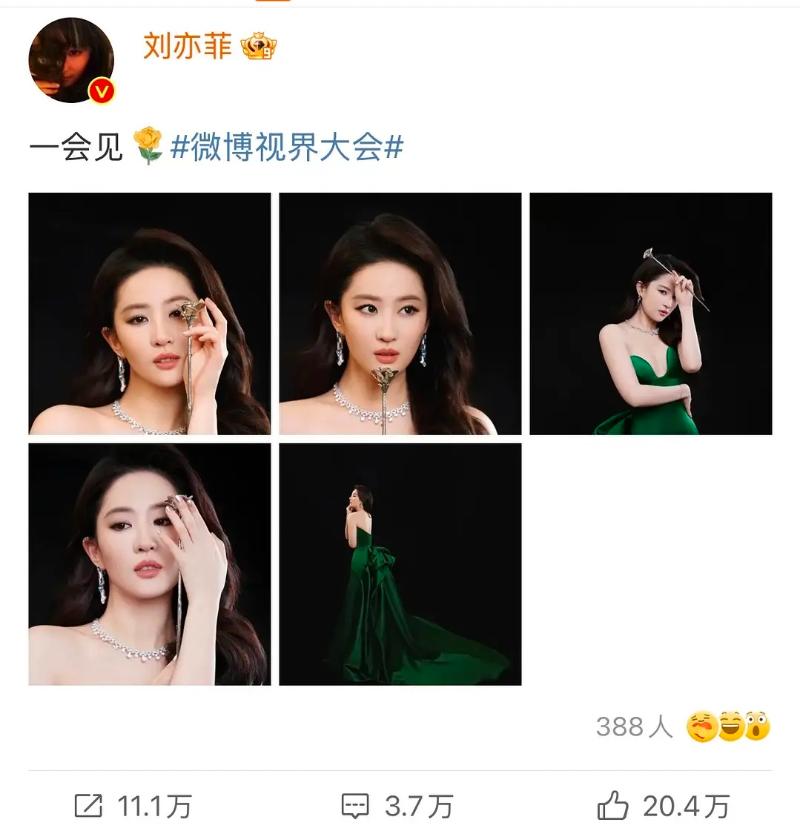Open the comments showing 3.7万

coord(397,805)
